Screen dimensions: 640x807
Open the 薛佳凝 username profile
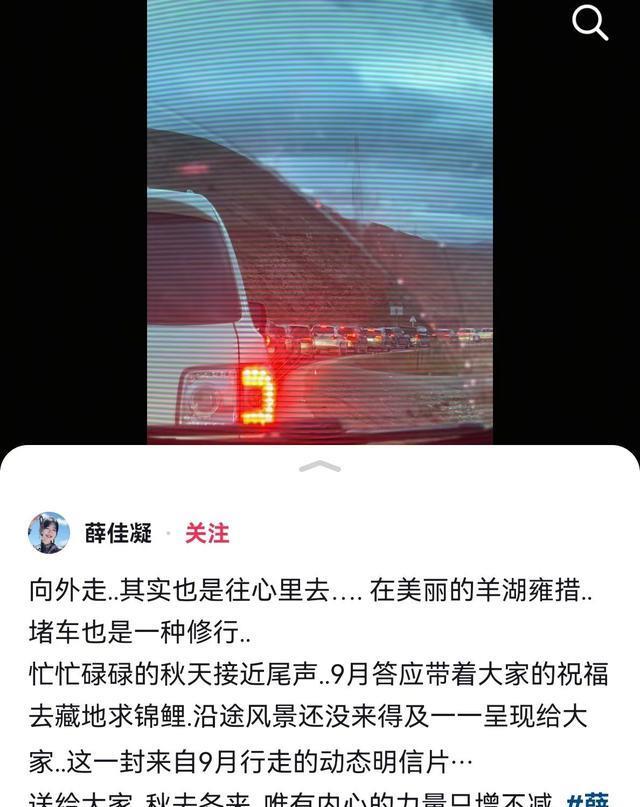coord(118,533)
